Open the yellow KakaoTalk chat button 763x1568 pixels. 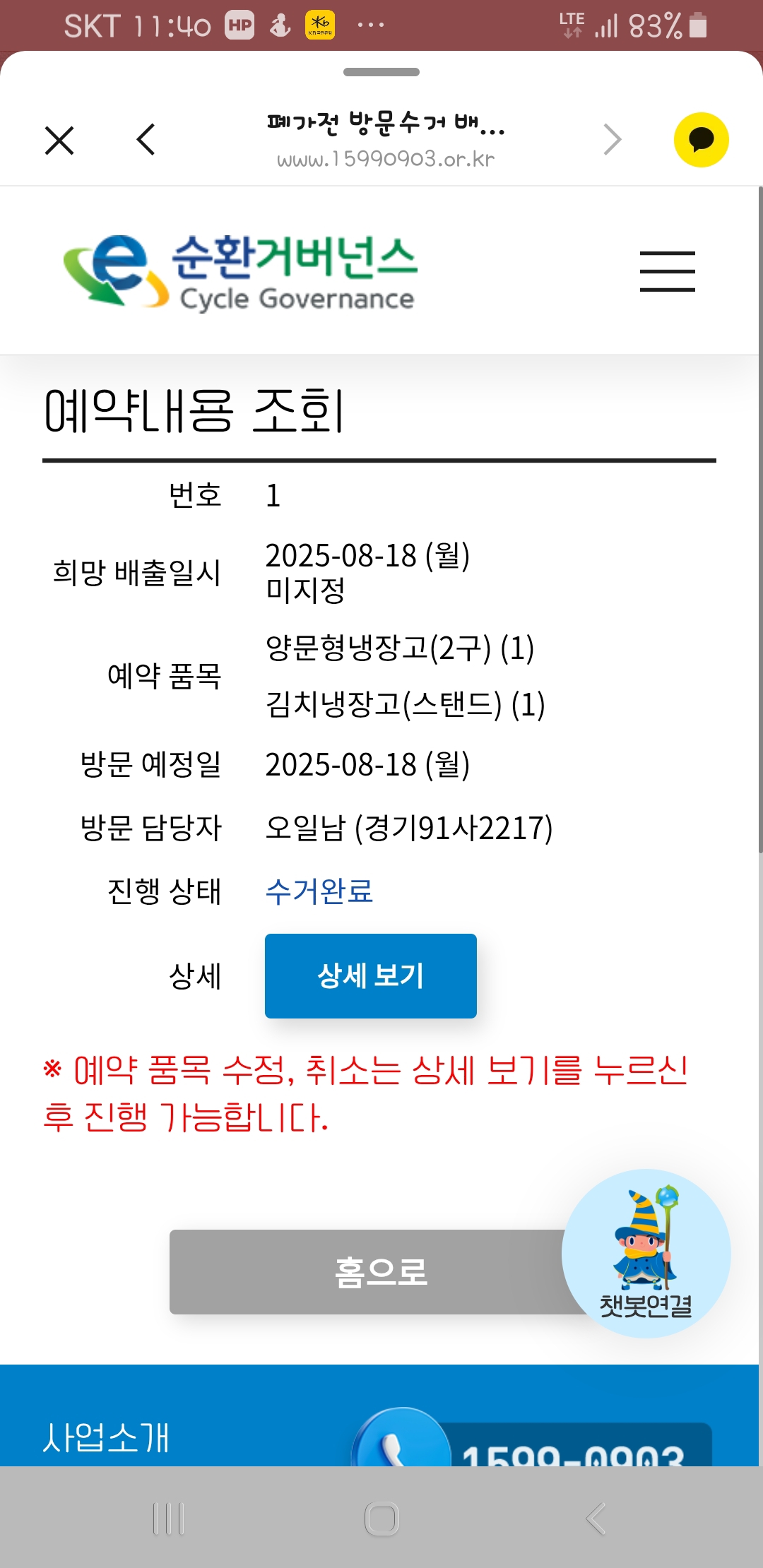click(x=701, y=140)
